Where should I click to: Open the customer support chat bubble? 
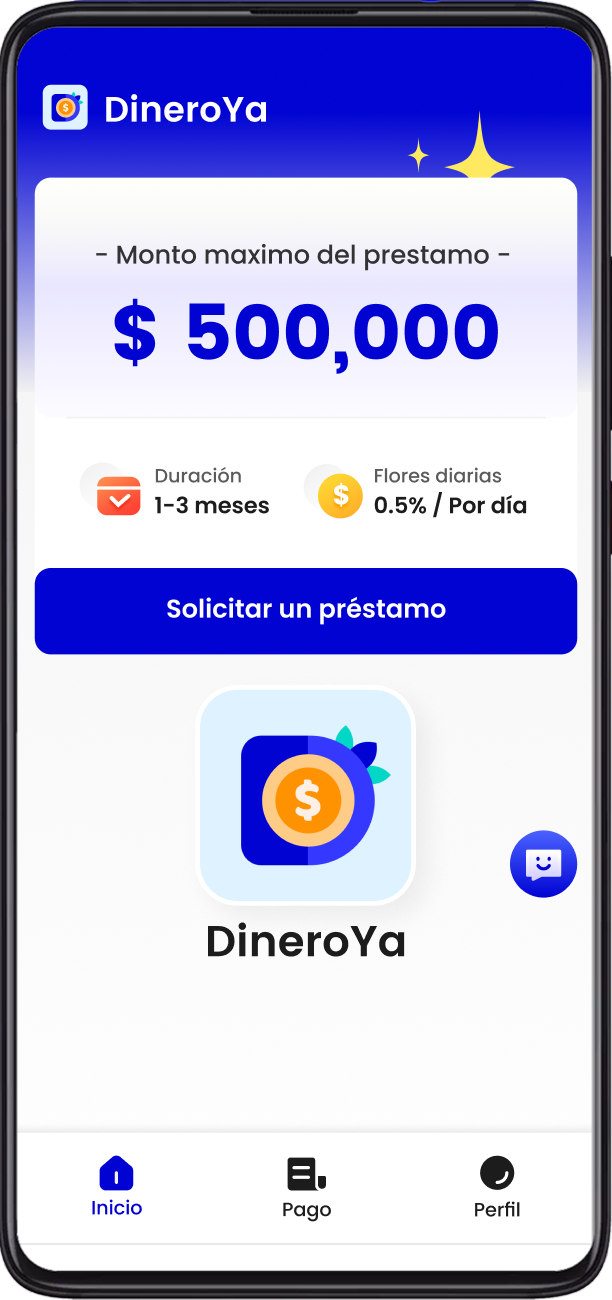[x=543, y=864]
